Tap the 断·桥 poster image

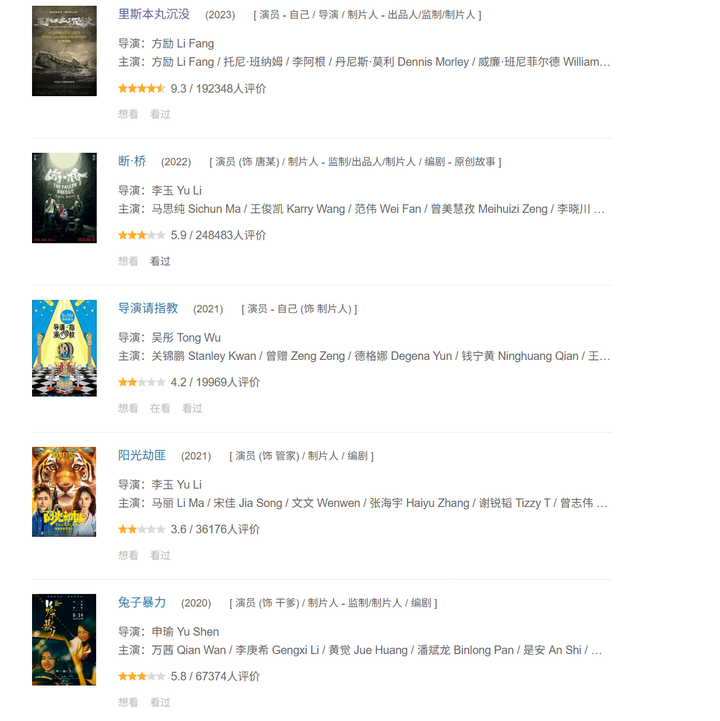tap(64, 198)
